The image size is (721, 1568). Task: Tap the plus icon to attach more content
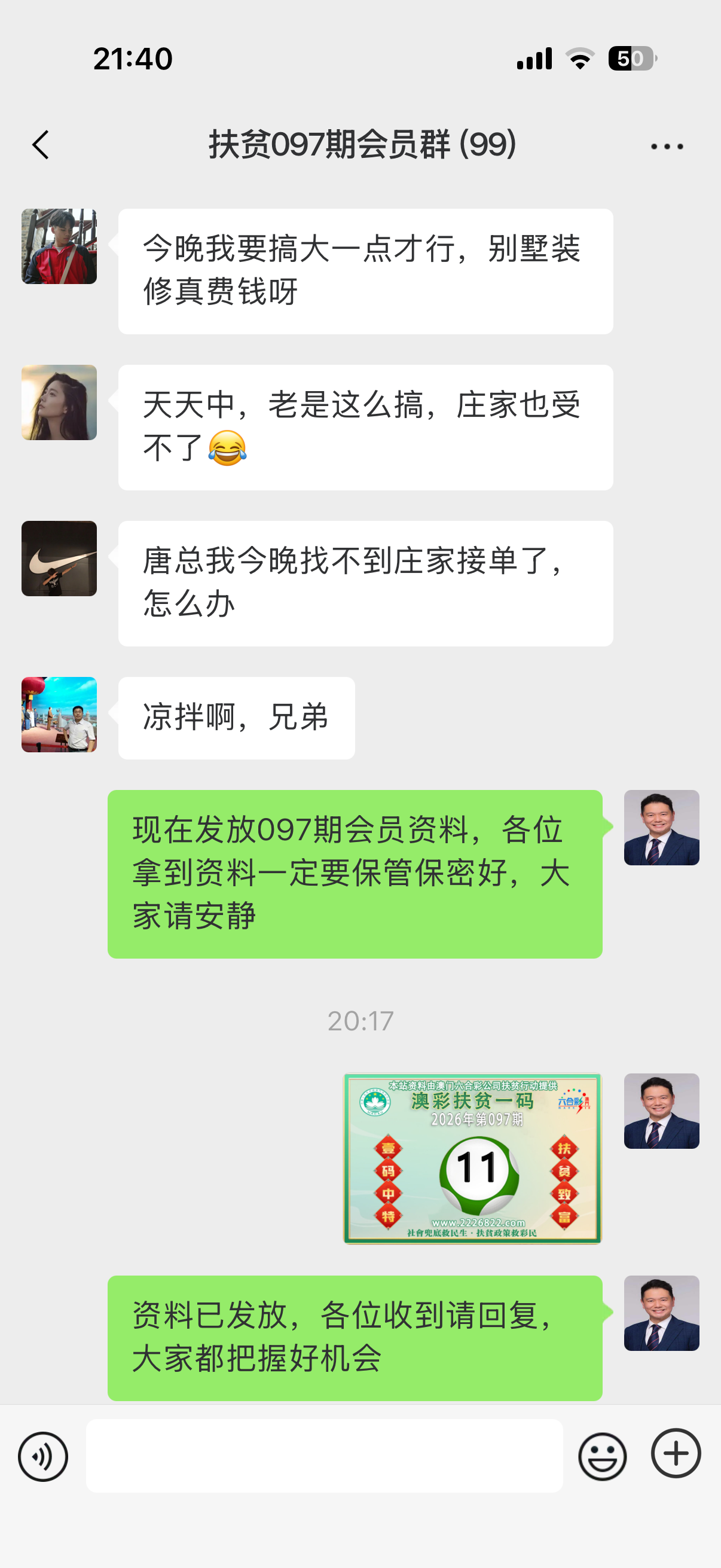tap(676, 1456)
